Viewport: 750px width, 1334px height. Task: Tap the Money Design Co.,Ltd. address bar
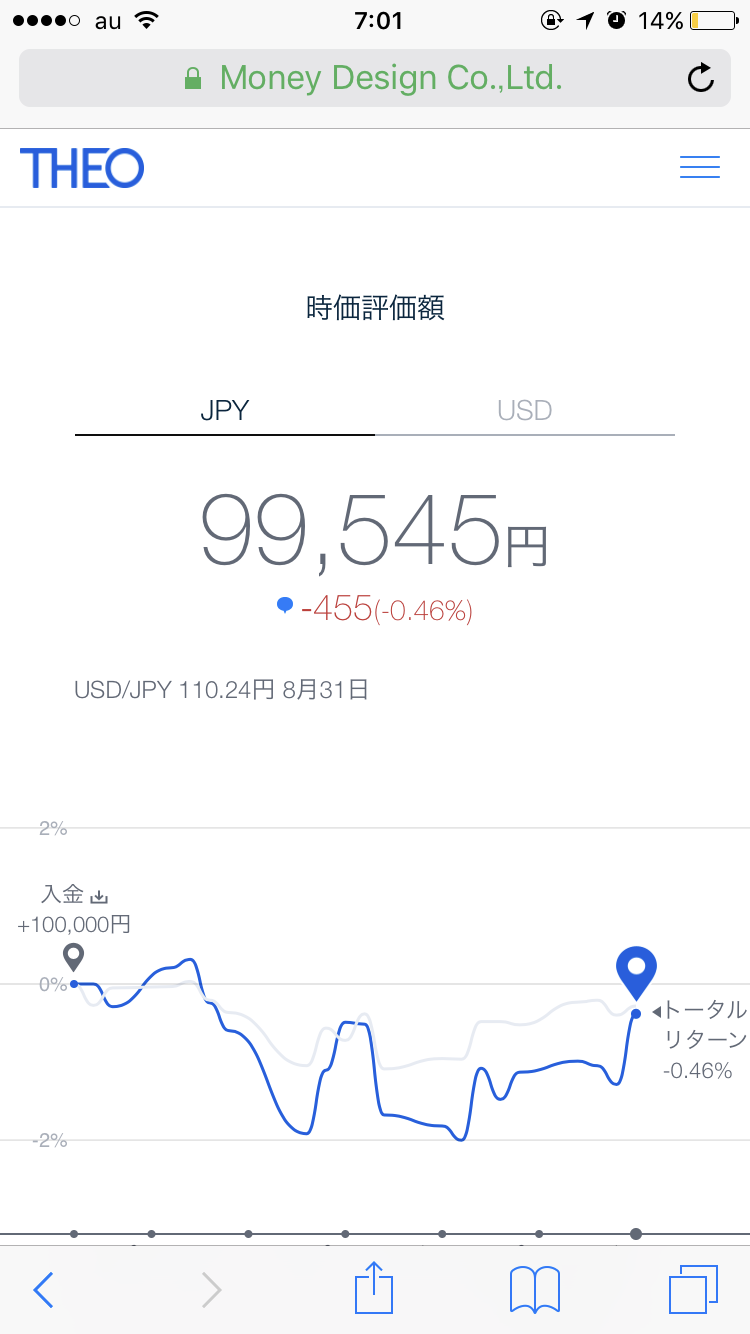pos(375,78)
